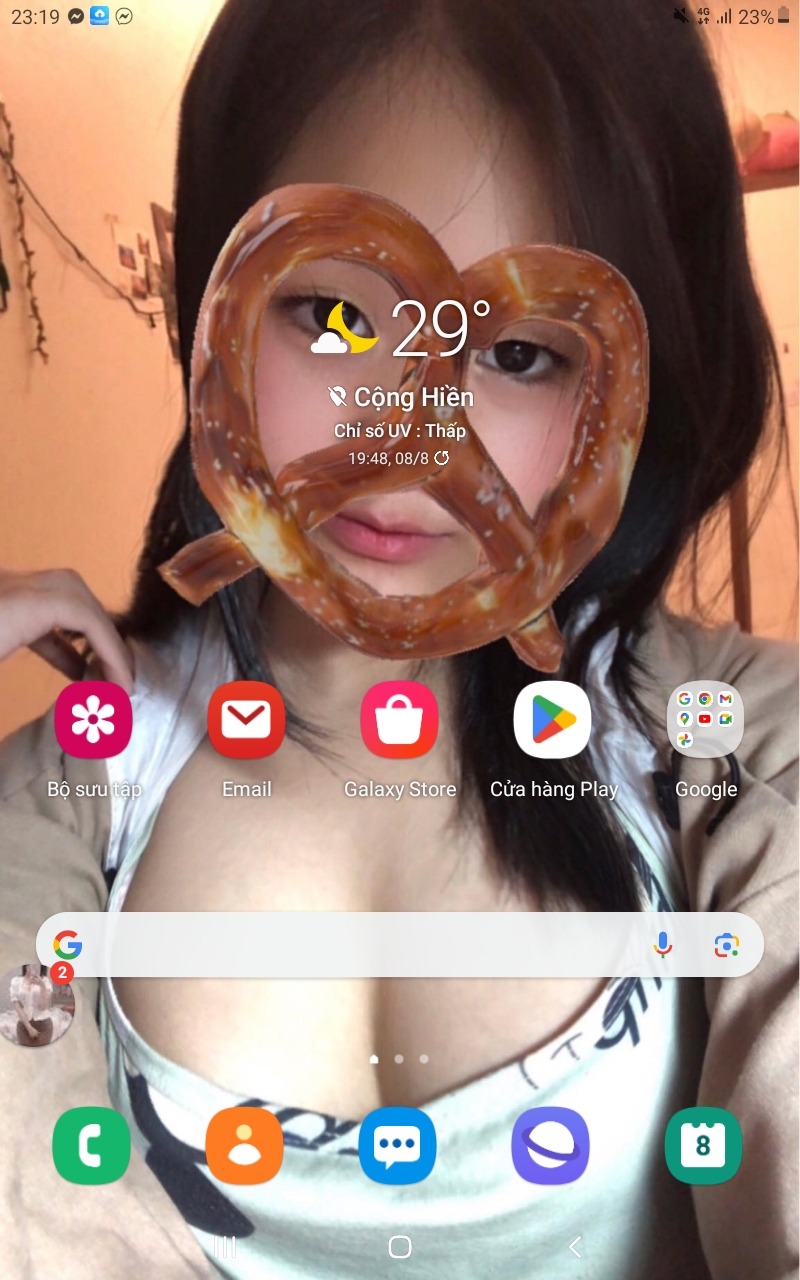Open the Phone dialer app
Screen dimensions: 800x1280
click(92, 1146)
